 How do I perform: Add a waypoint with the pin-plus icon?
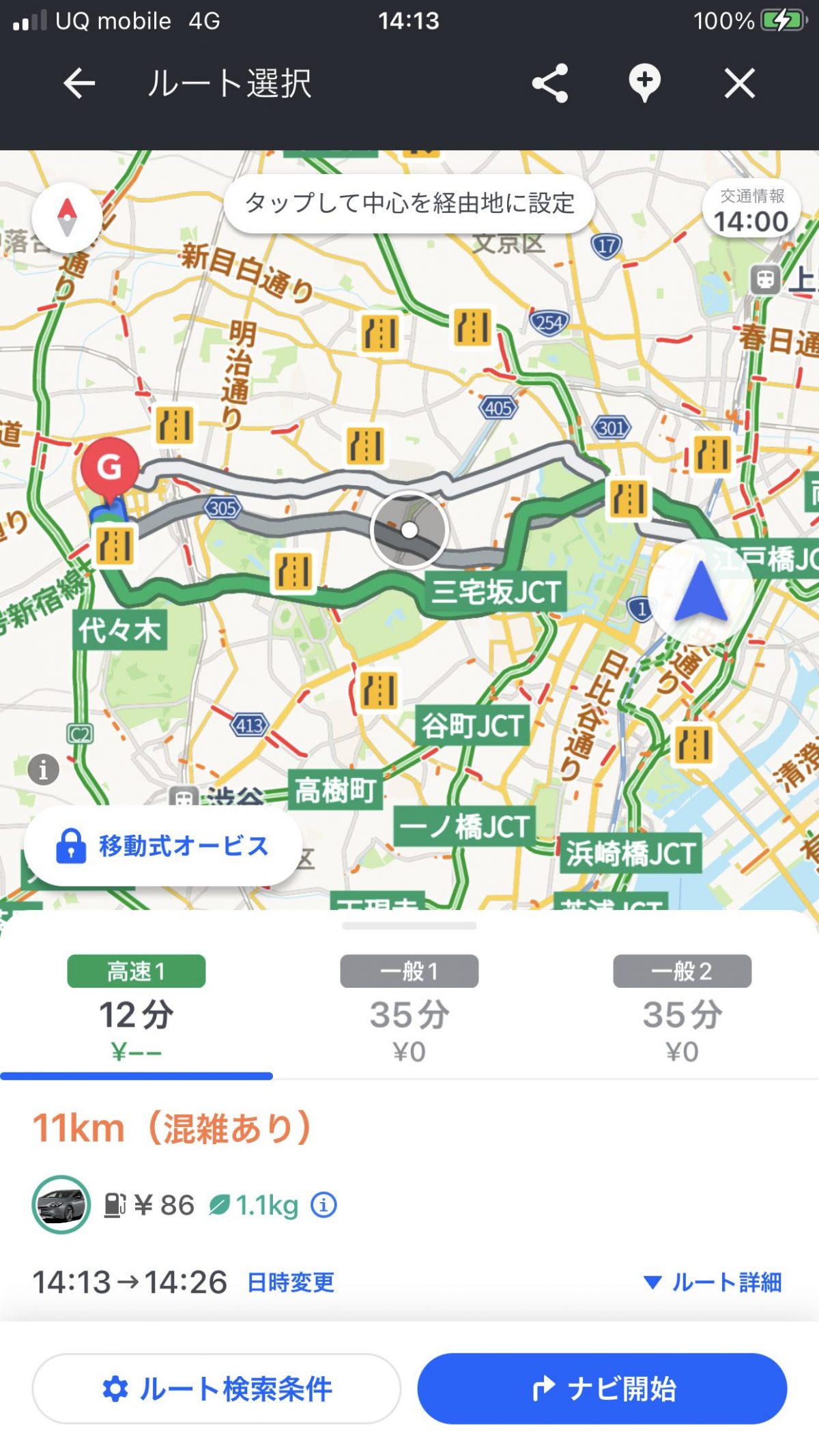point(644,84)
